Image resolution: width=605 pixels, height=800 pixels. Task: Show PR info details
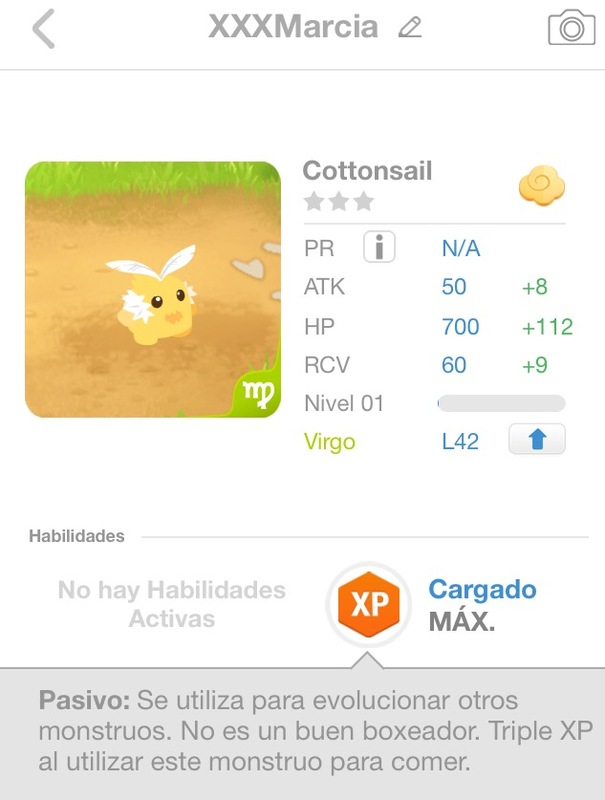379,247
